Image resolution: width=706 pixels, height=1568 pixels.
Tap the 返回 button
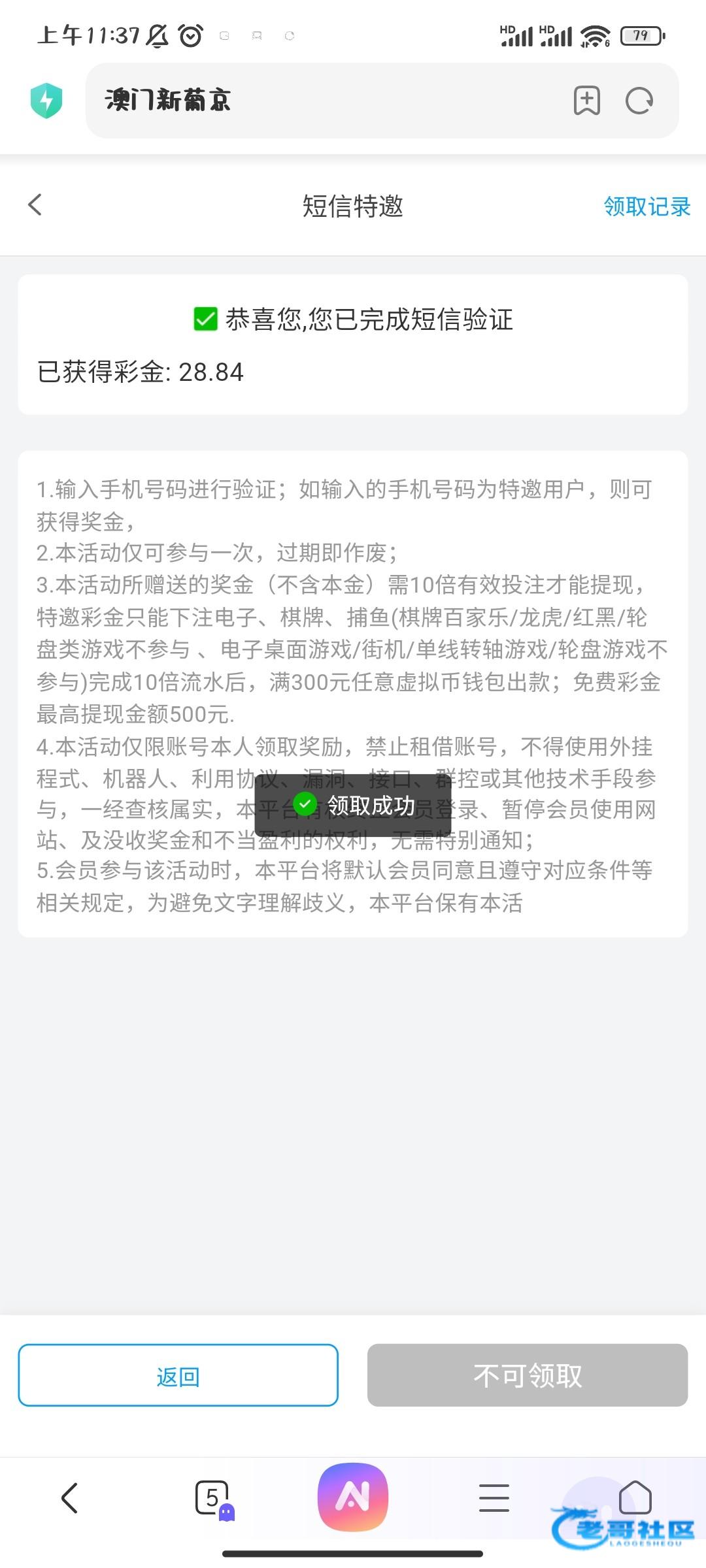click(178, 1375)
